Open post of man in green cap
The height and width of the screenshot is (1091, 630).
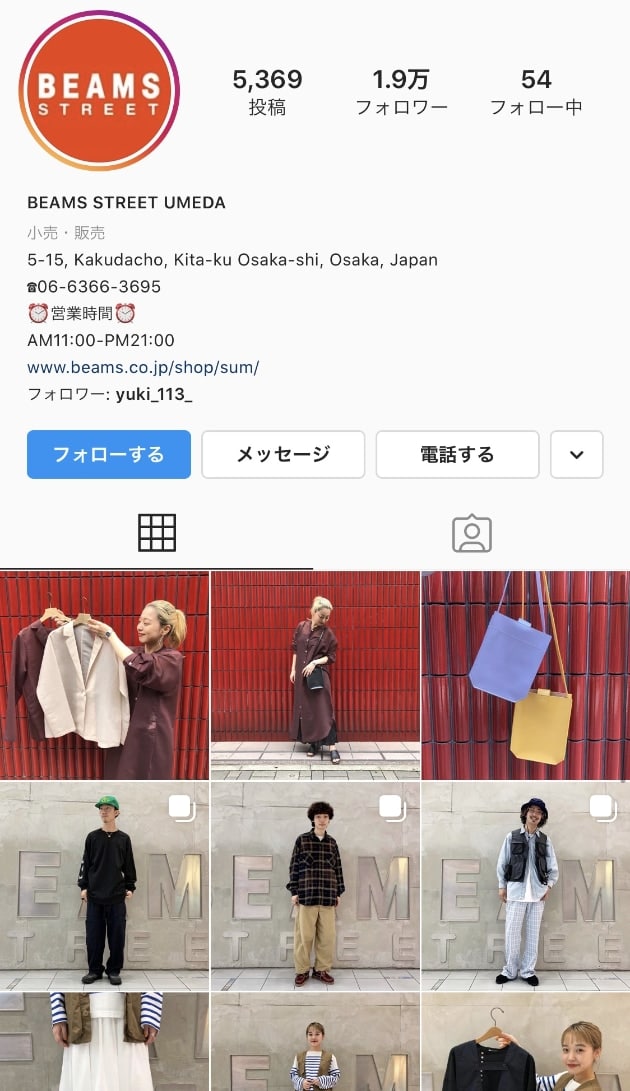point(104,886)
